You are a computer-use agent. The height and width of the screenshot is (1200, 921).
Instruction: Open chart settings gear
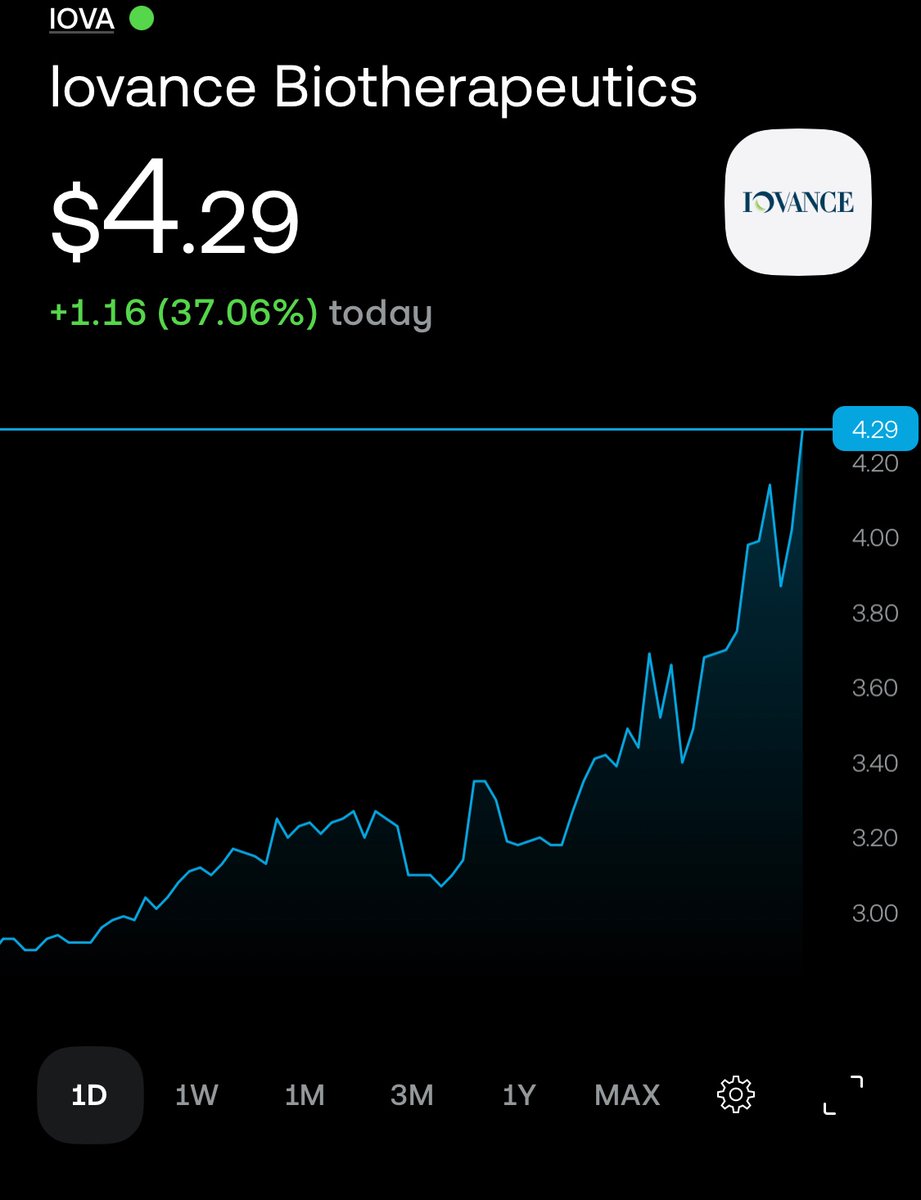[736, 1095]
